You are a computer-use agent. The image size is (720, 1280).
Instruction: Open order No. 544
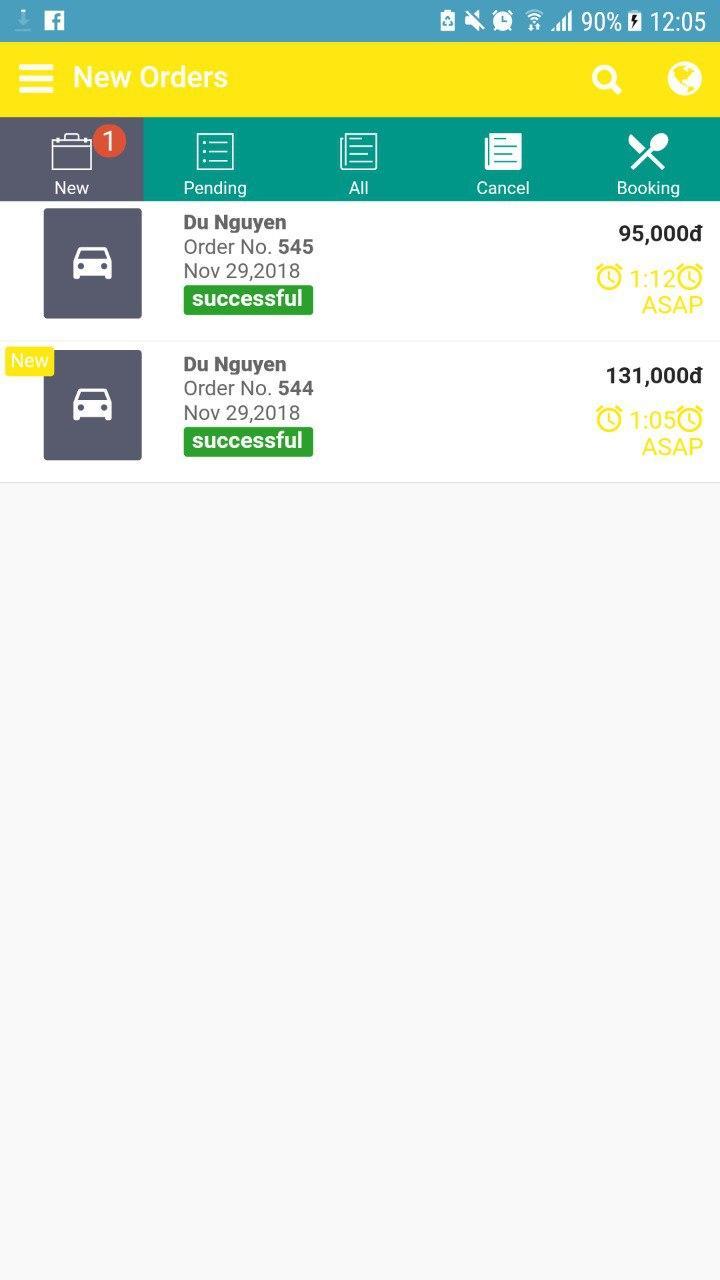(360, 406)
